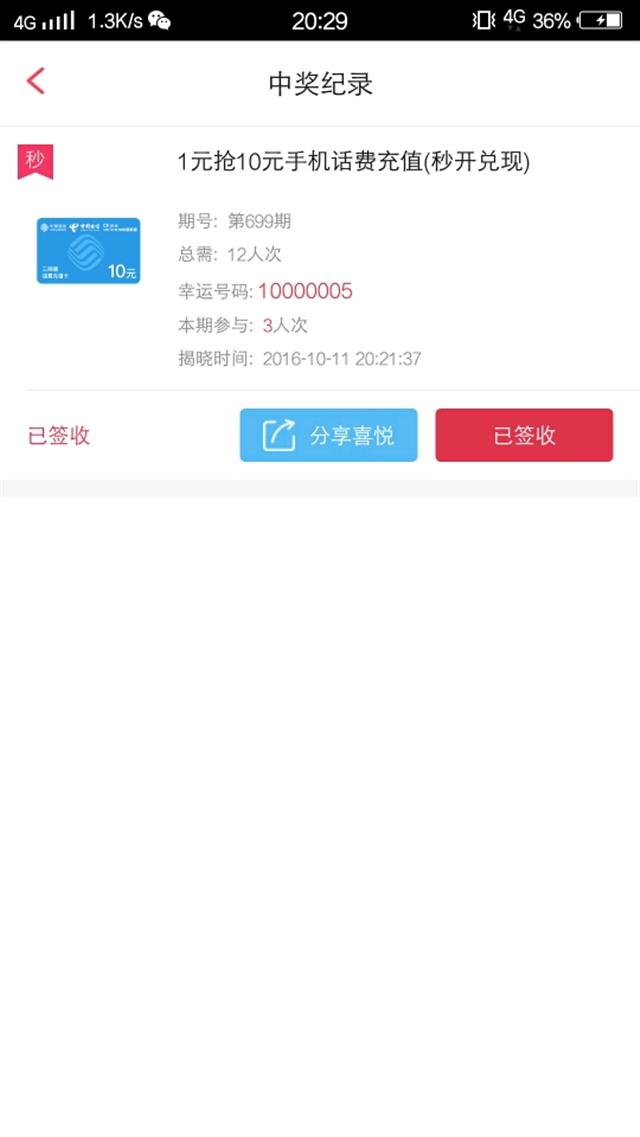
Task: Open the 10元 phone recharge card image
Action: point(88,250)
